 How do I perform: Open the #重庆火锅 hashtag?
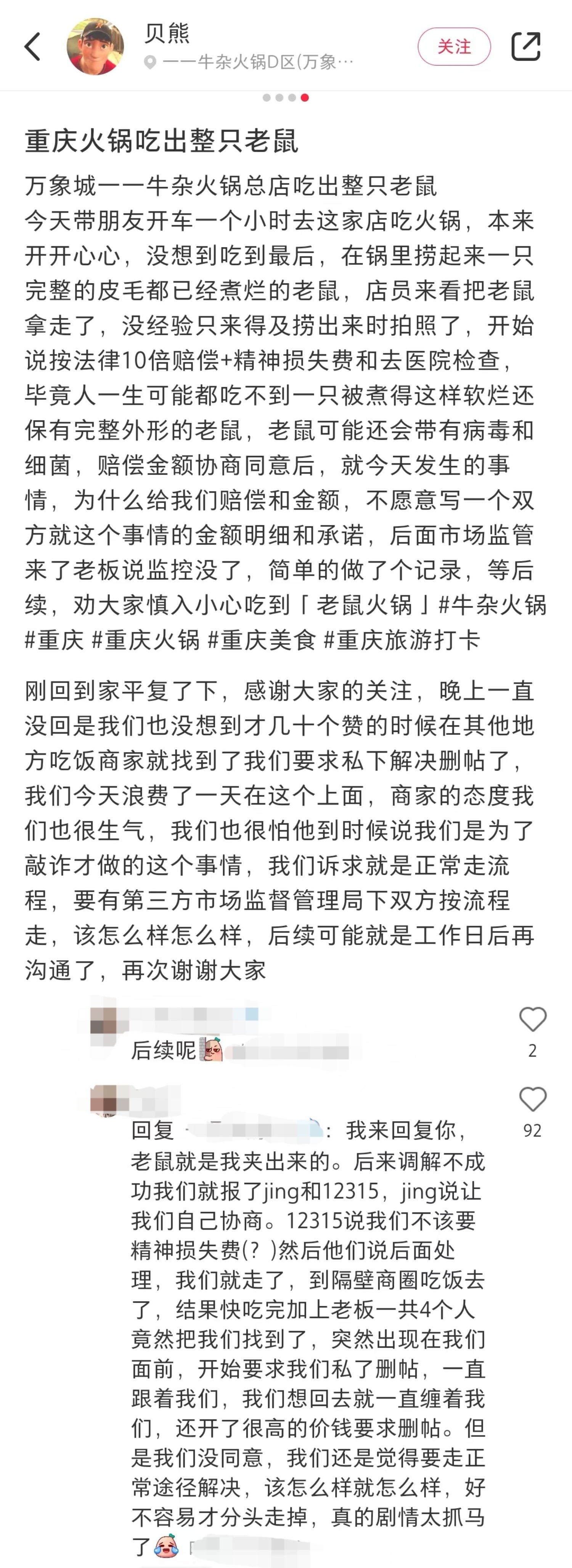point(146,640)
